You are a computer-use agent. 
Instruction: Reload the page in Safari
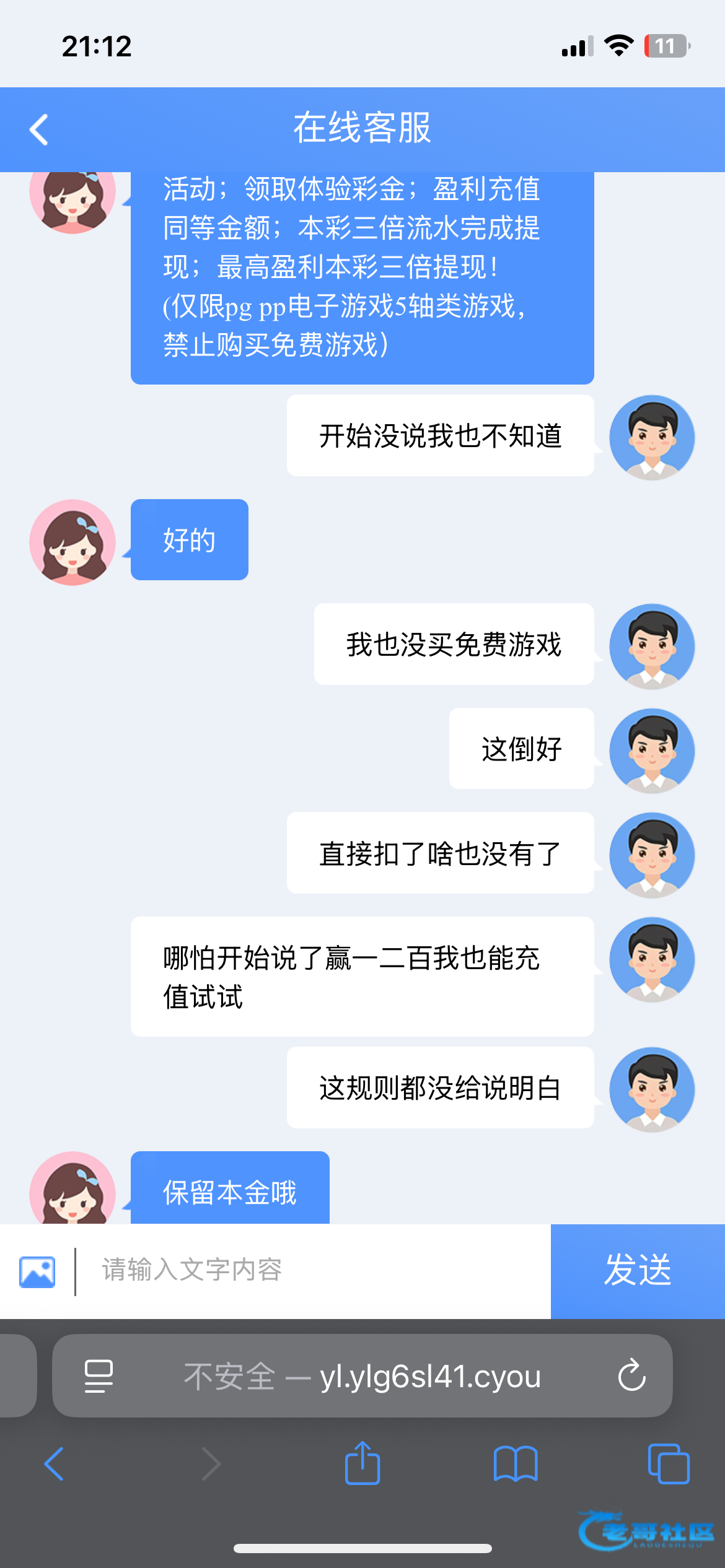[x=631, y=1375]
